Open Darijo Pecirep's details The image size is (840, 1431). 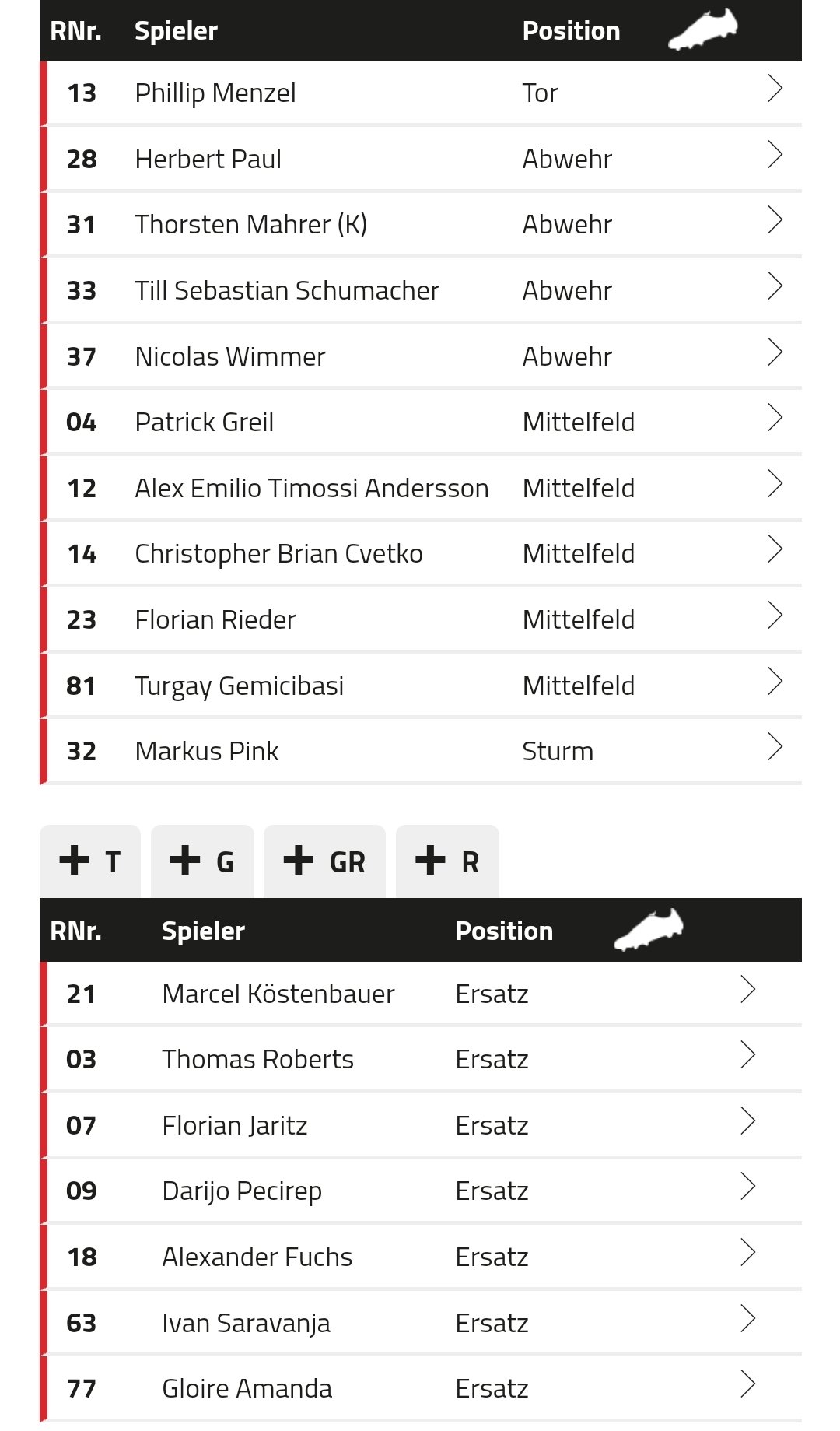(x=421, y=1191)
